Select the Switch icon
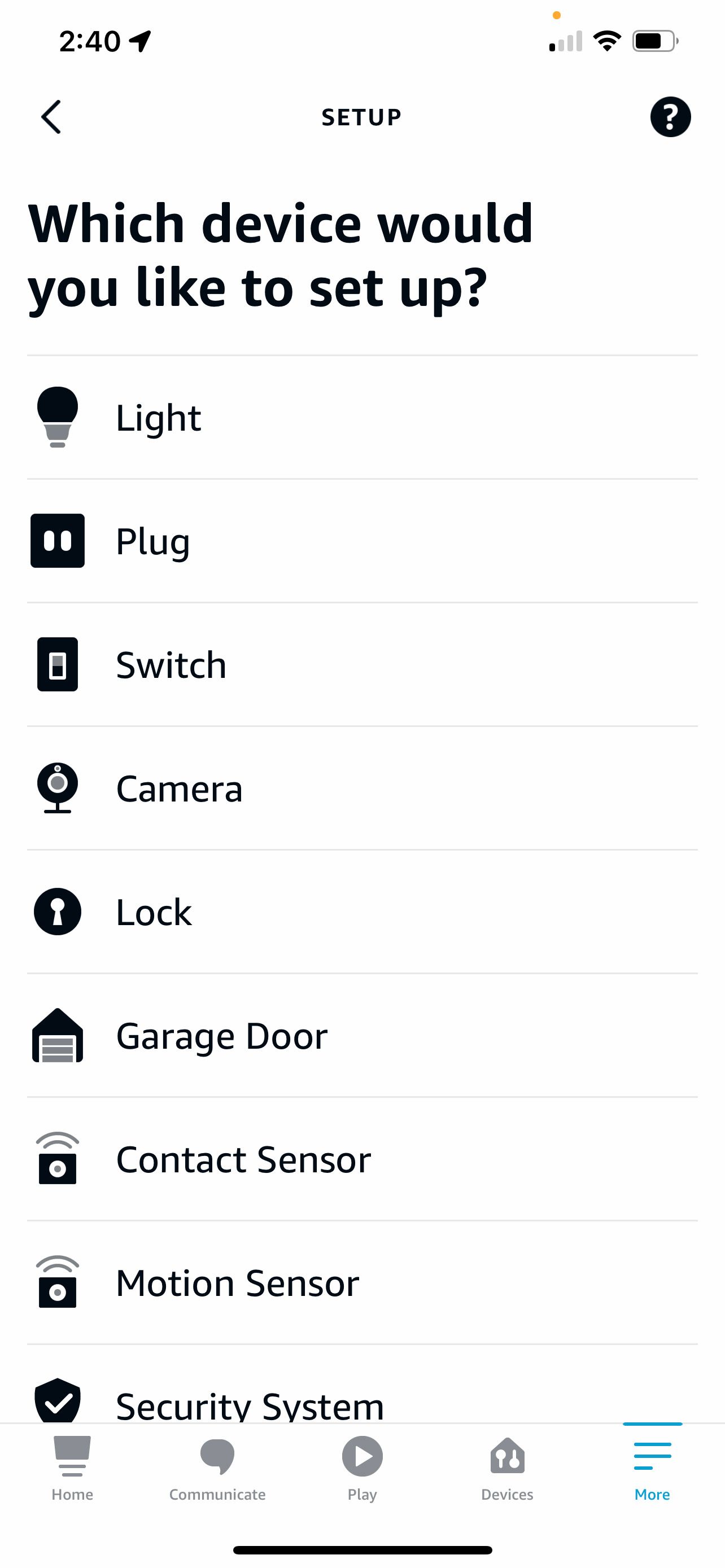Image resolution: width=725 pixels, height=1568 pixels. tap(57, 666)
